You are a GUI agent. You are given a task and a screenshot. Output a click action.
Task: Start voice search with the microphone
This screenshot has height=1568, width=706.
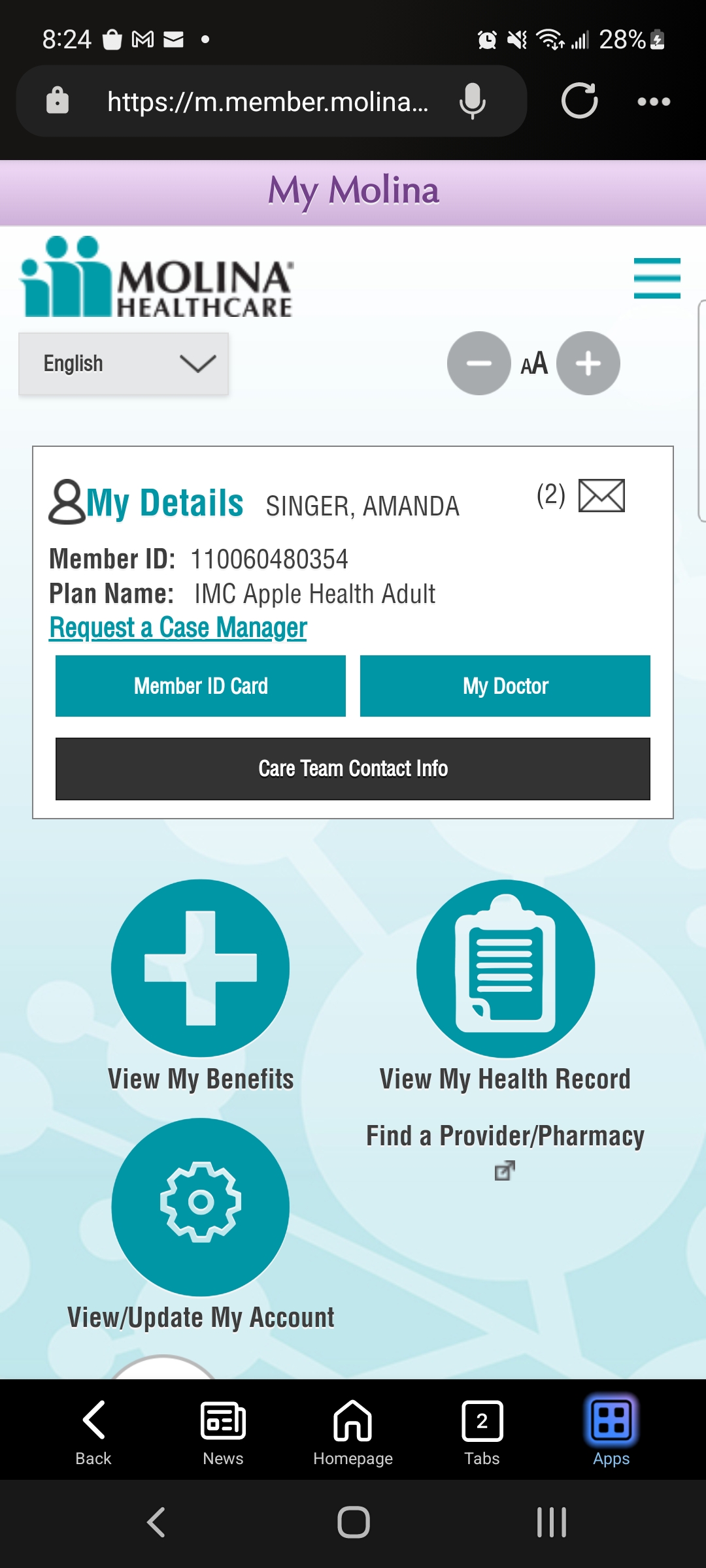tap(473, 101)
